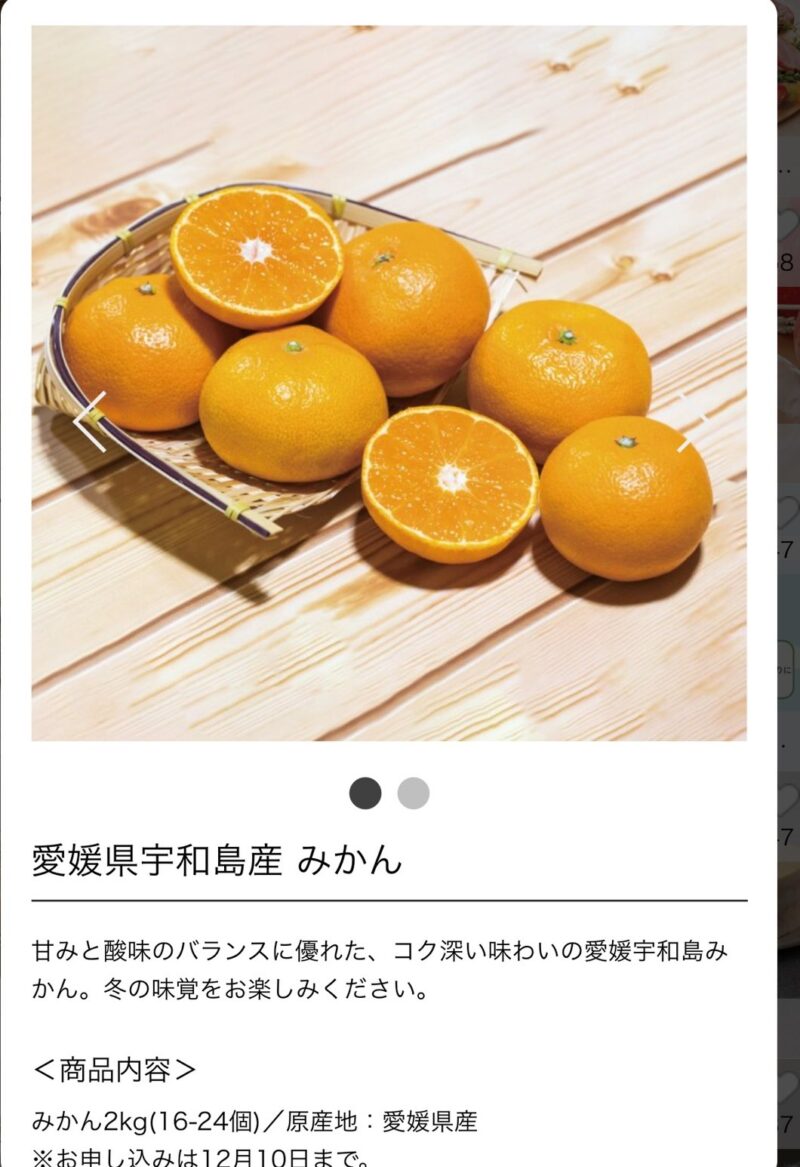
Task: Show the previous product photo
Action: 90,422
